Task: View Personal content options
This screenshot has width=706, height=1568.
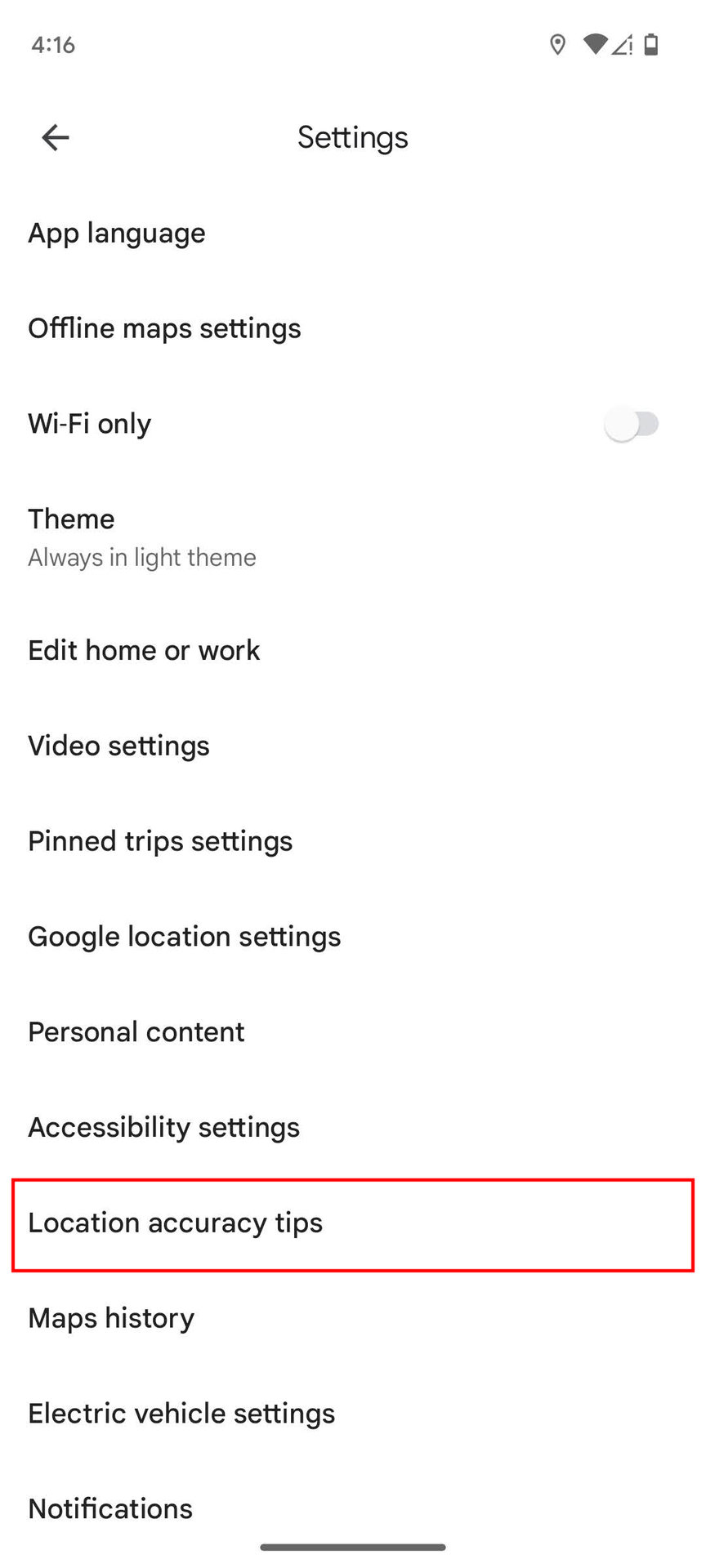Action: coord(136,1032)
